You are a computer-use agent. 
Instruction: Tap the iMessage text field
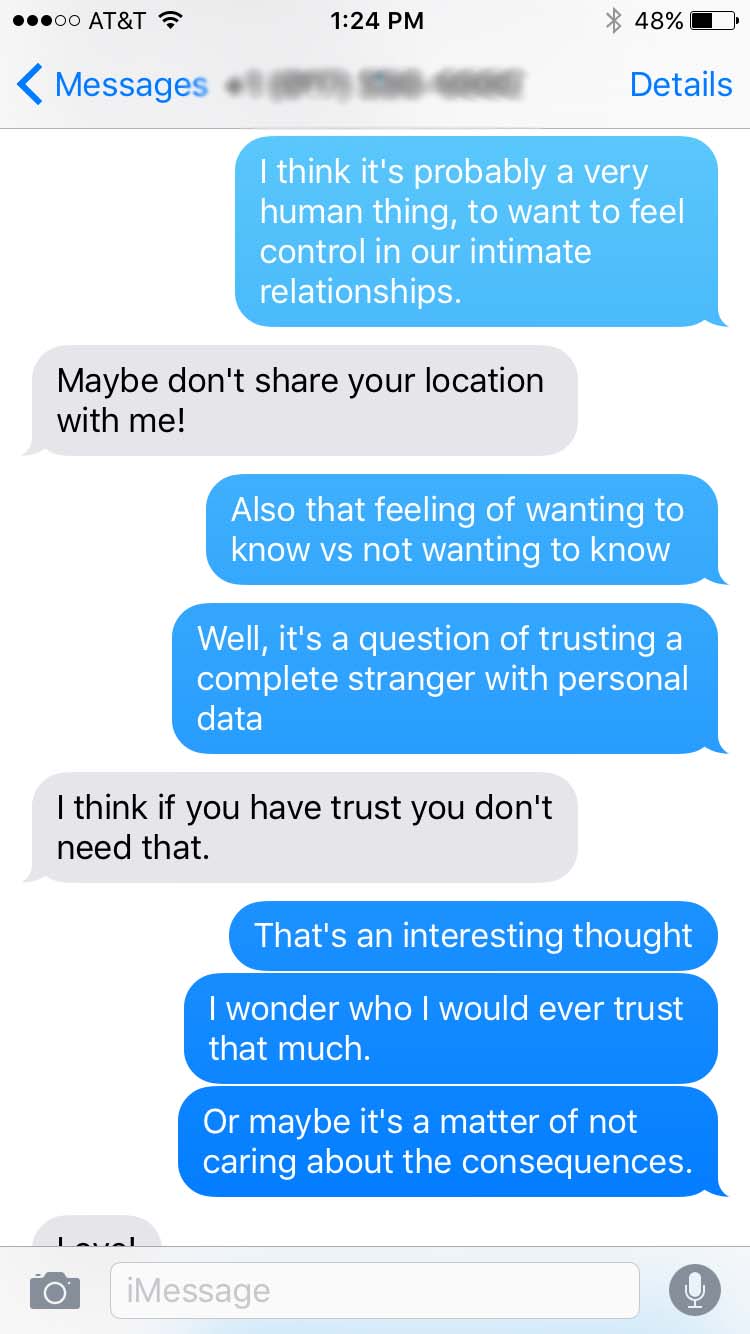coord(374,1290)
